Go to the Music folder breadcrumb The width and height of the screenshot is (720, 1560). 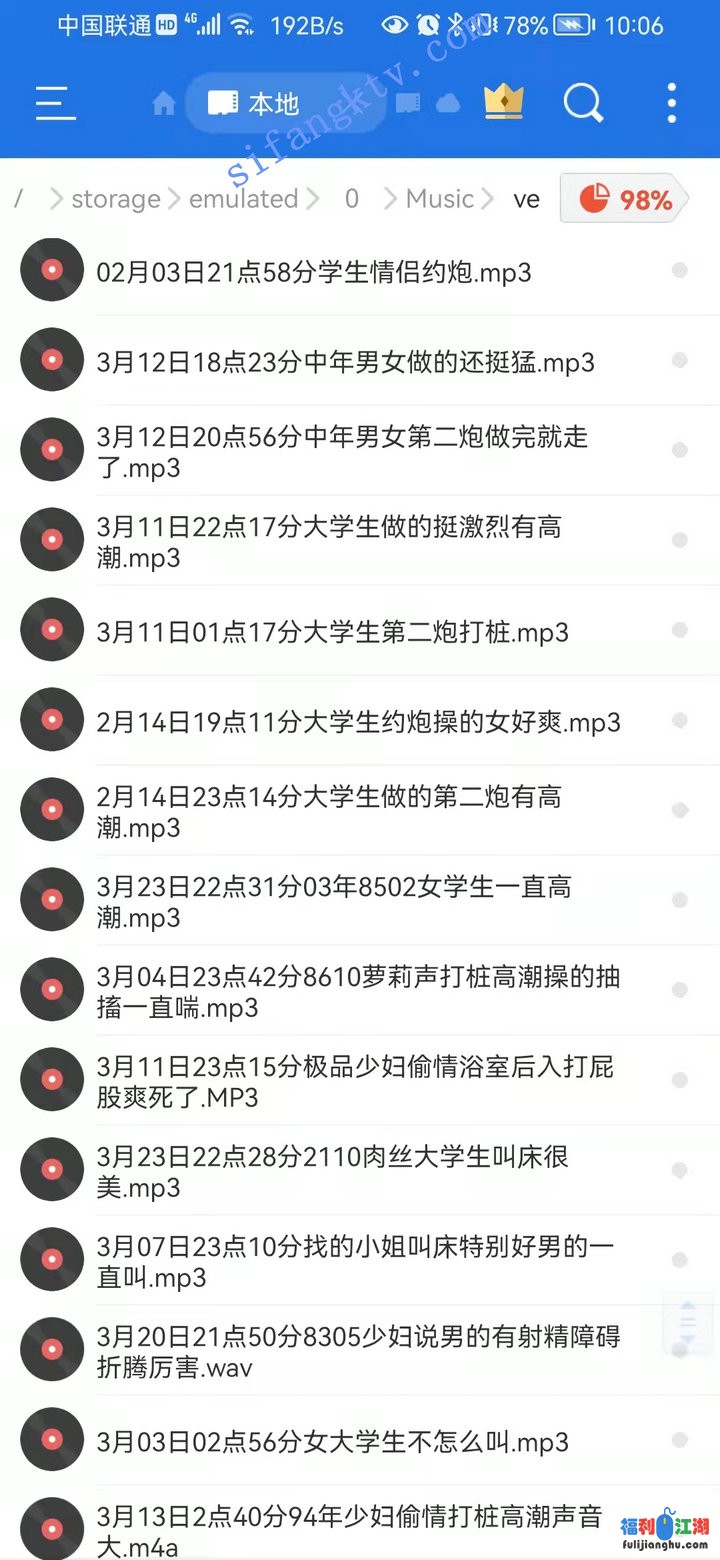(439, 199)
